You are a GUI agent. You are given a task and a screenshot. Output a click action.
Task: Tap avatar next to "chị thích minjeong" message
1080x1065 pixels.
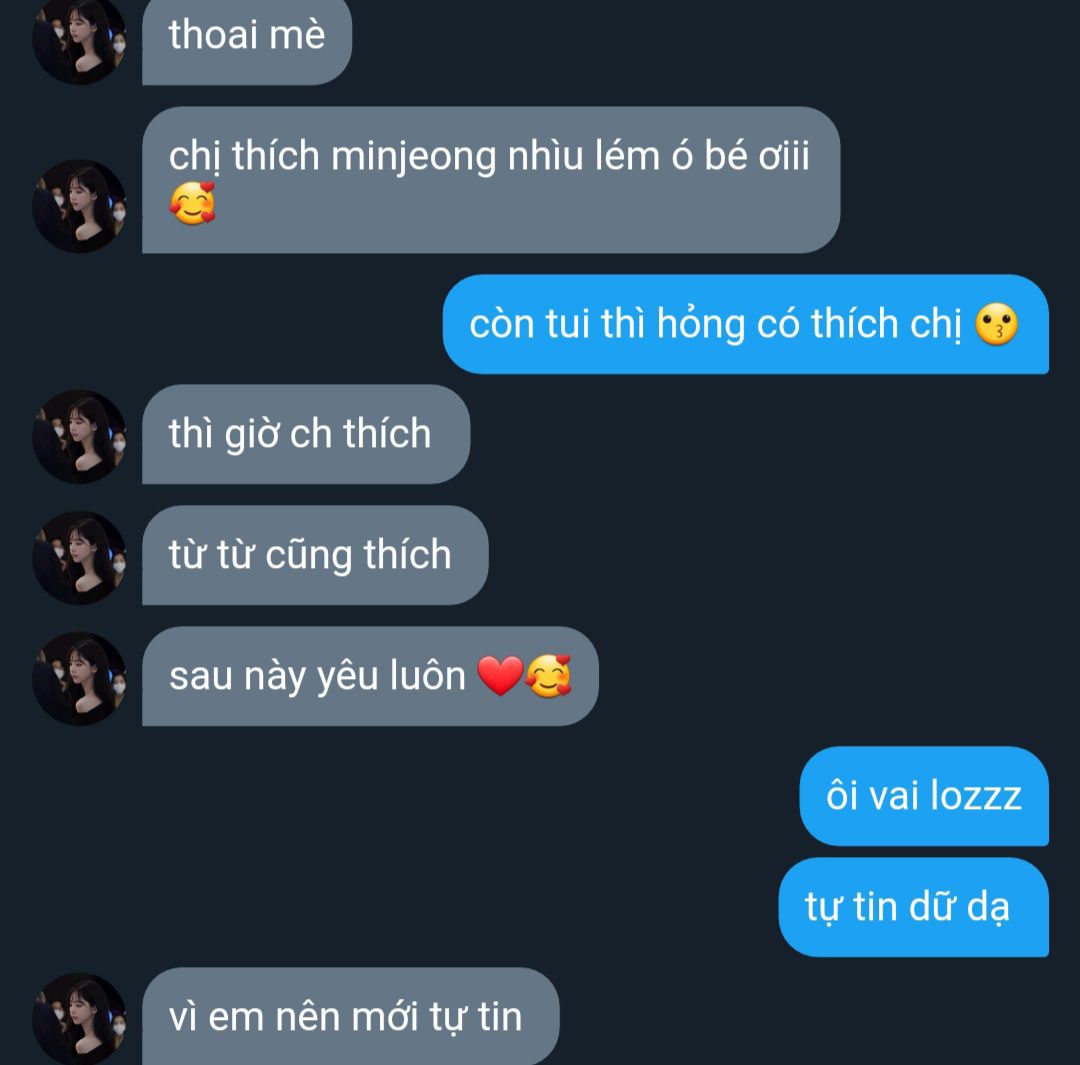point(79,205)
